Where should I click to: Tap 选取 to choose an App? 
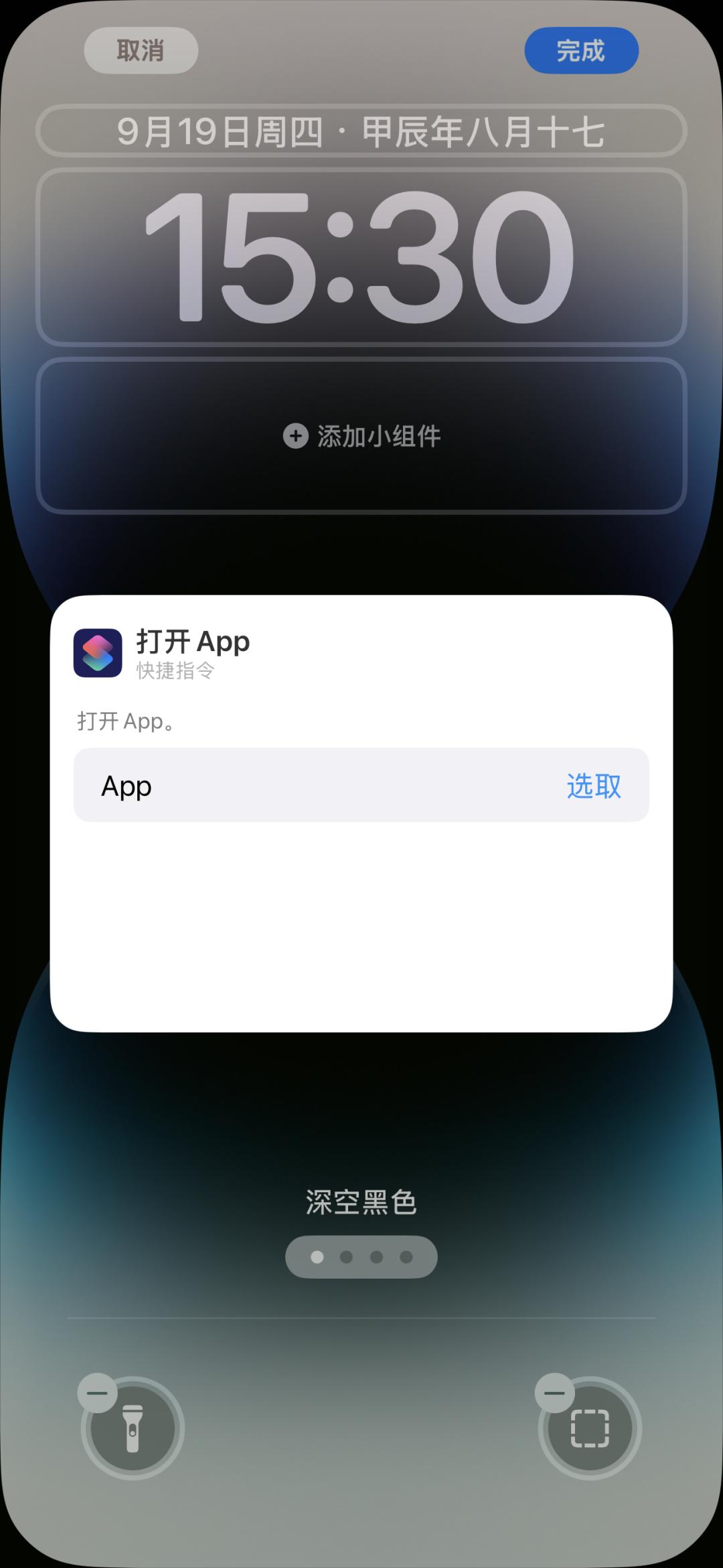tap(593, 786)
